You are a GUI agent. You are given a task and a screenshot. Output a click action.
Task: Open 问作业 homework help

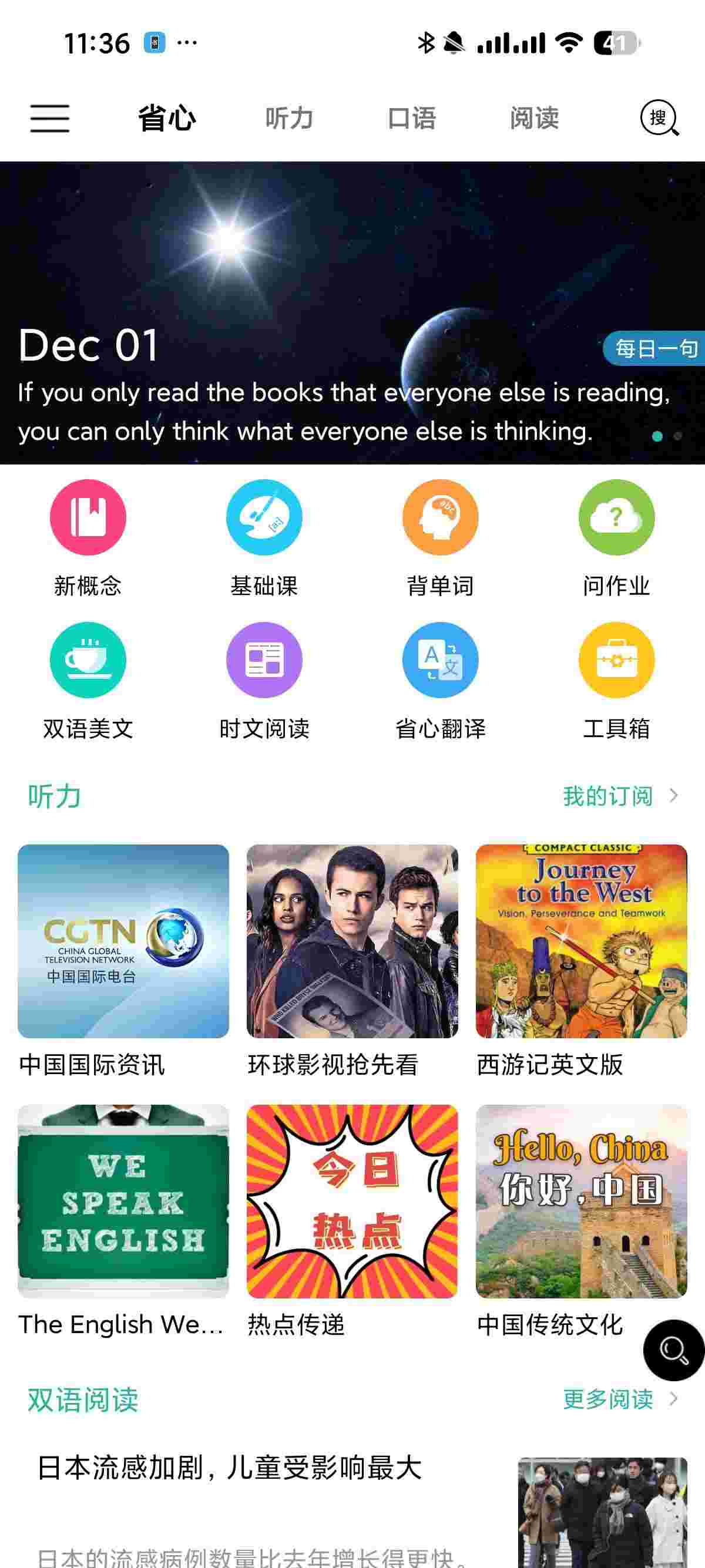616,517
